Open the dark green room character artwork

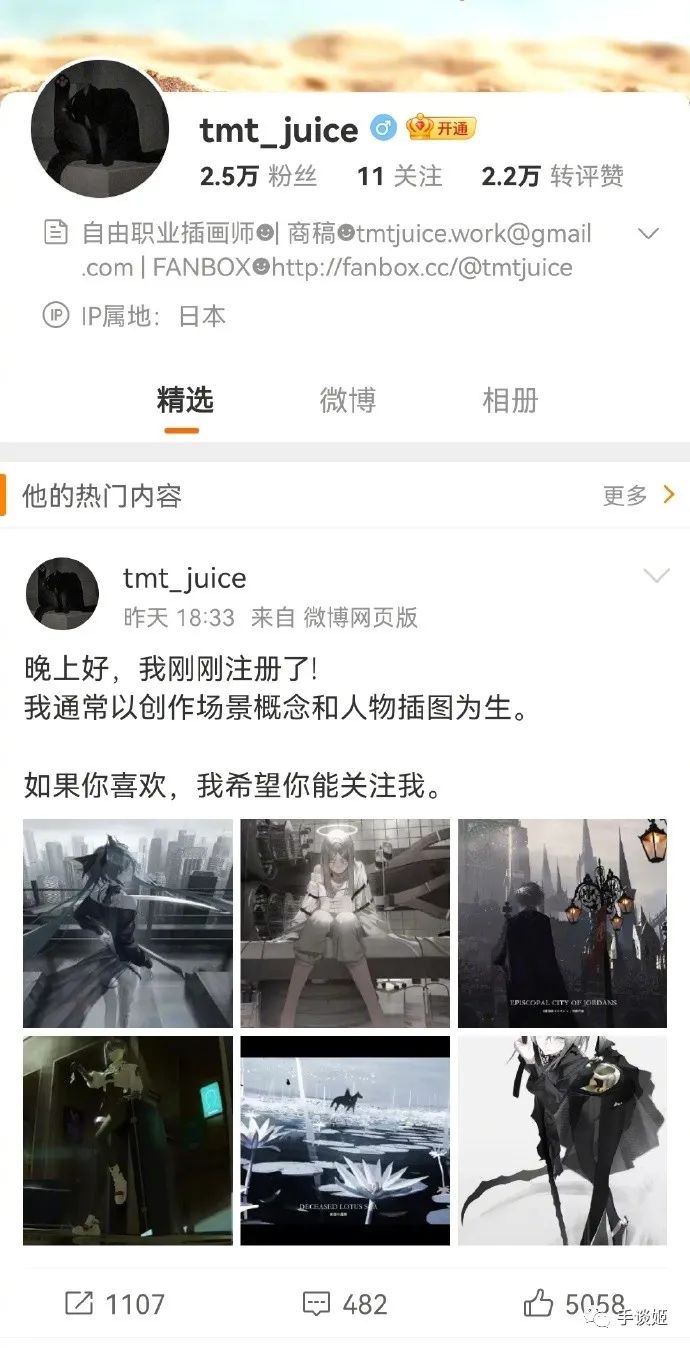point(128,1140)
